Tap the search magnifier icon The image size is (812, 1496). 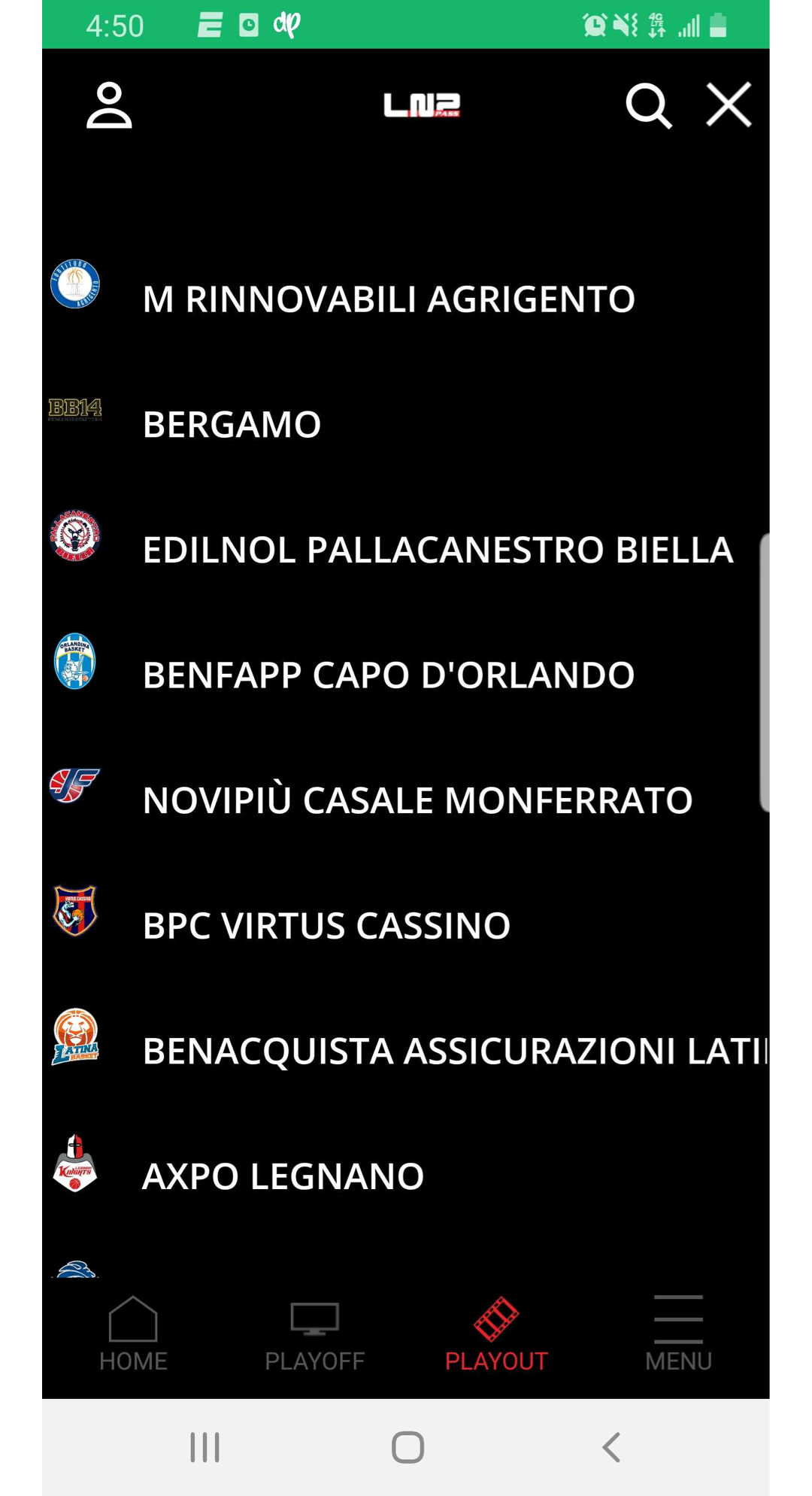(649, 106)
